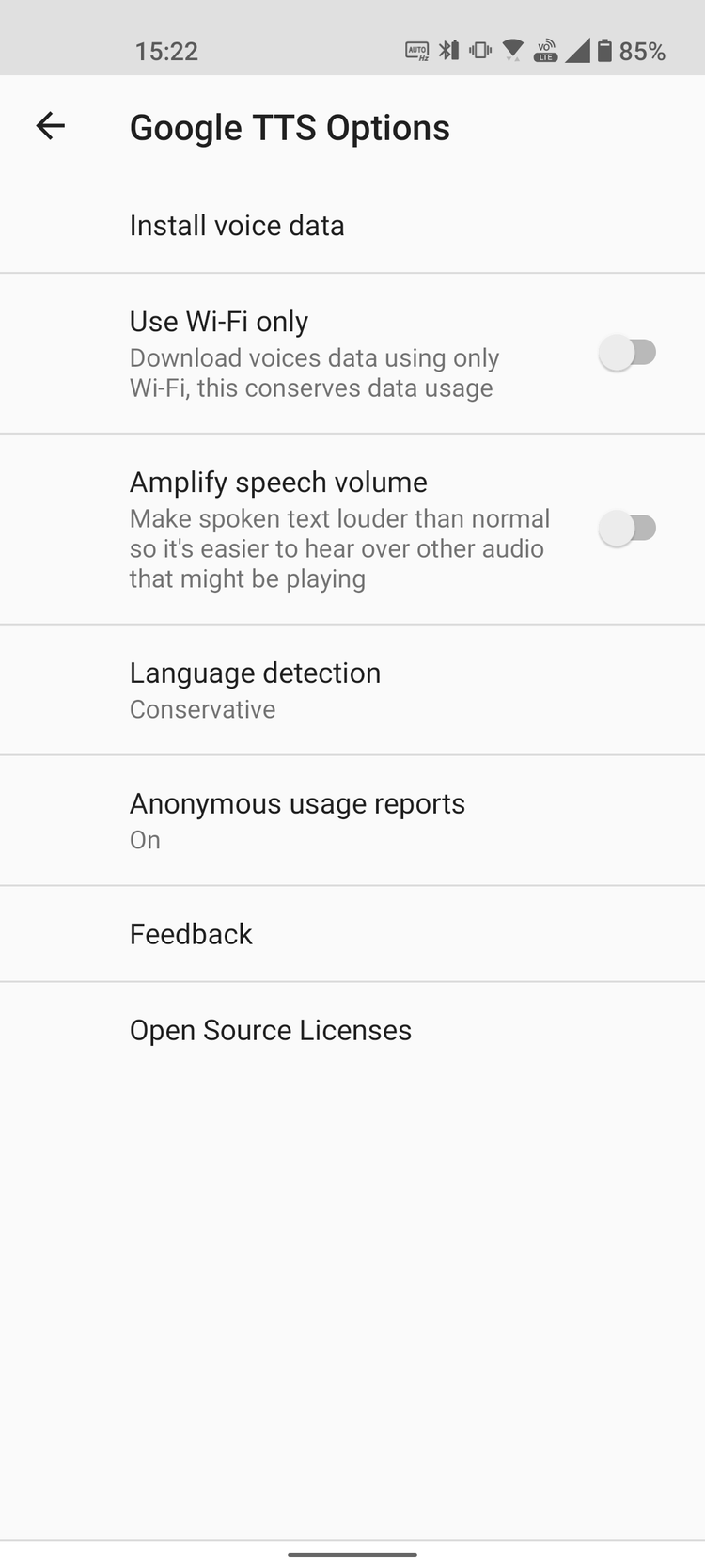The height and width of the screenshot is (1568, 705).
Task: Open the Feedback option
Action: (x=352, y=934)
